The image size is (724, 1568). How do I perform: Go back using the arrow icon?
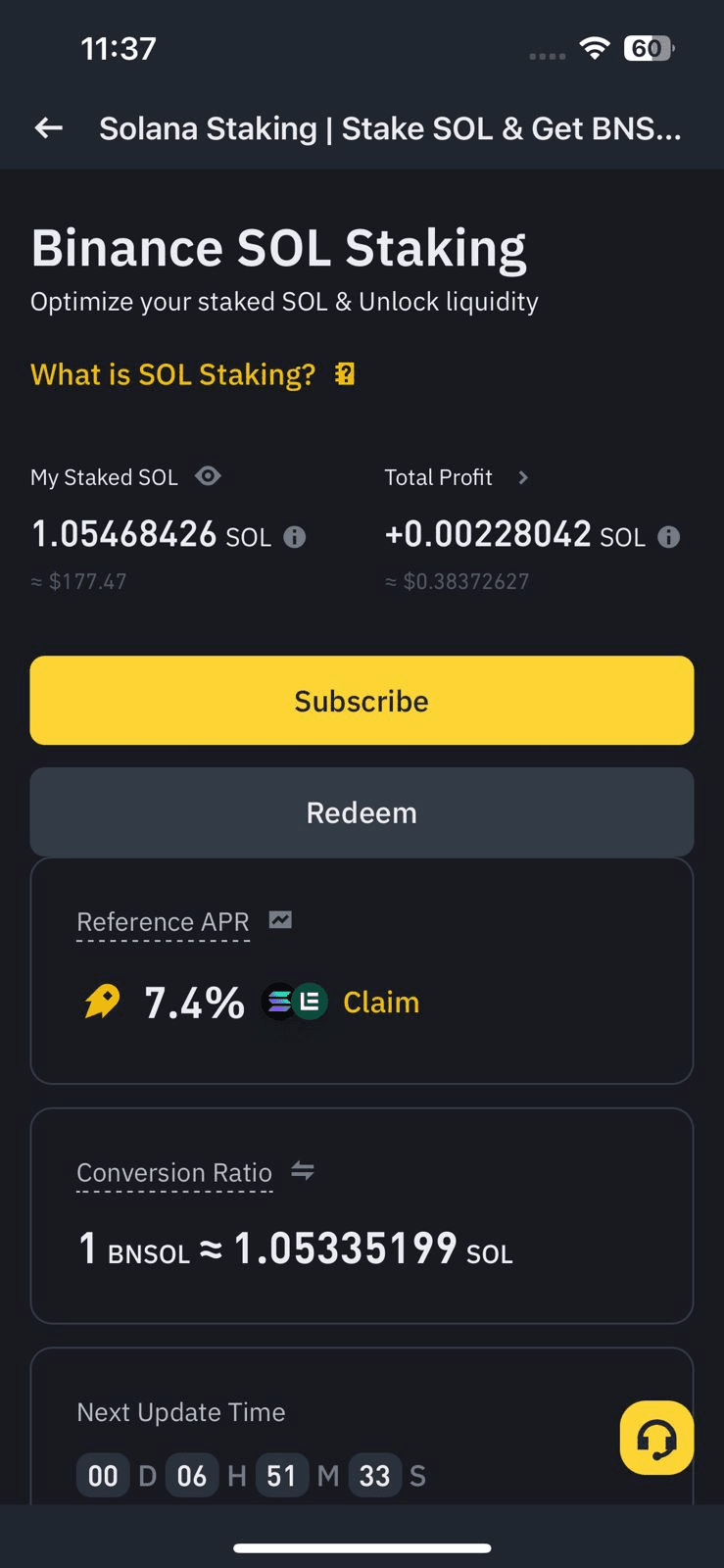click(x=48, y=127)
